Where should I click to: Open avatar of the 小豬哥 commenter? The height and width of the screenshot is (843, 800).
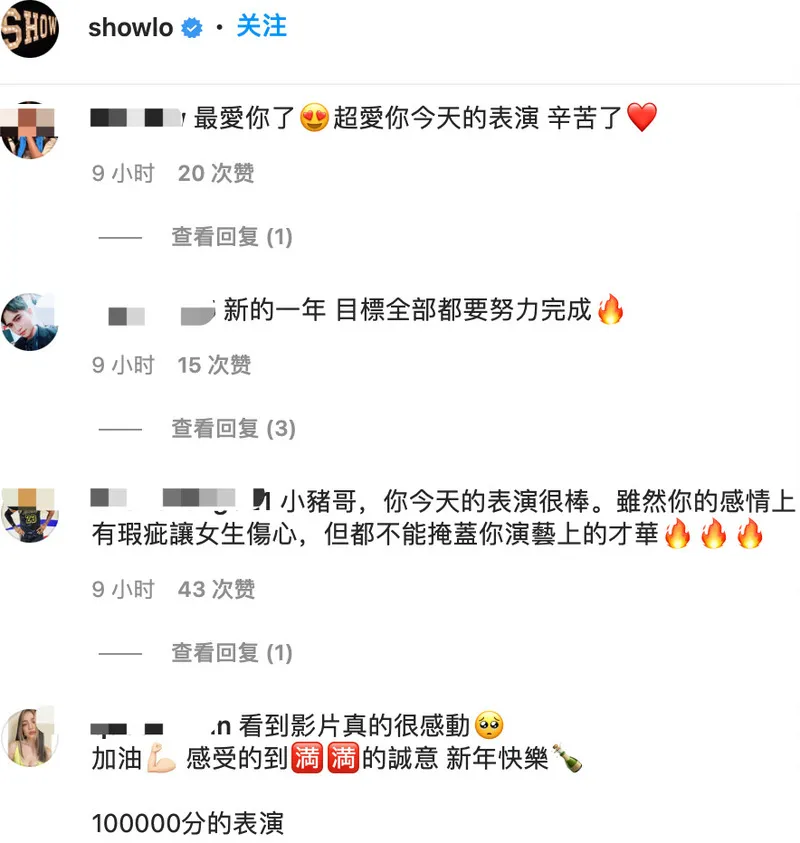(x=29, y=514)
